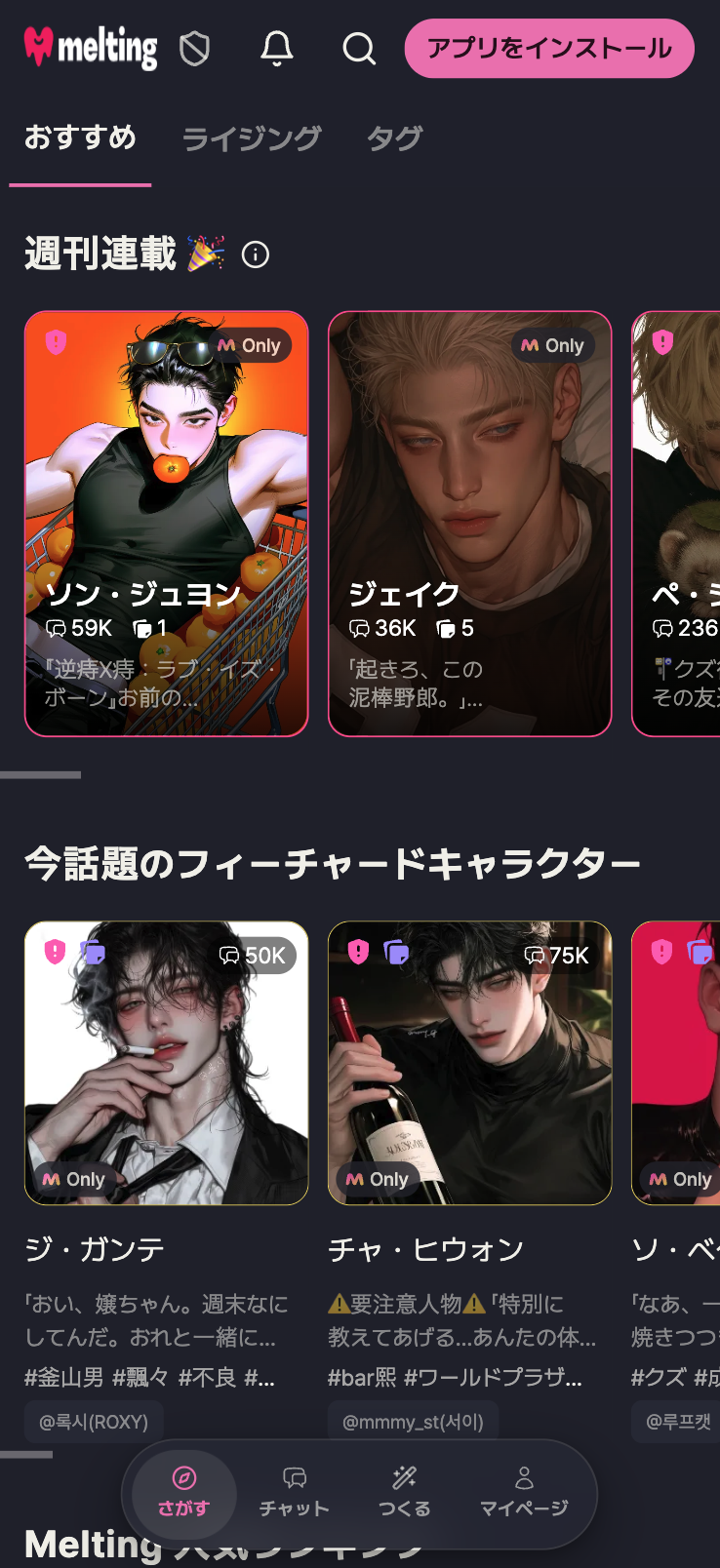Open the ジェイク character card
Screen dimensions: 720x1568
pyautogui.click(x=470, y=524)
